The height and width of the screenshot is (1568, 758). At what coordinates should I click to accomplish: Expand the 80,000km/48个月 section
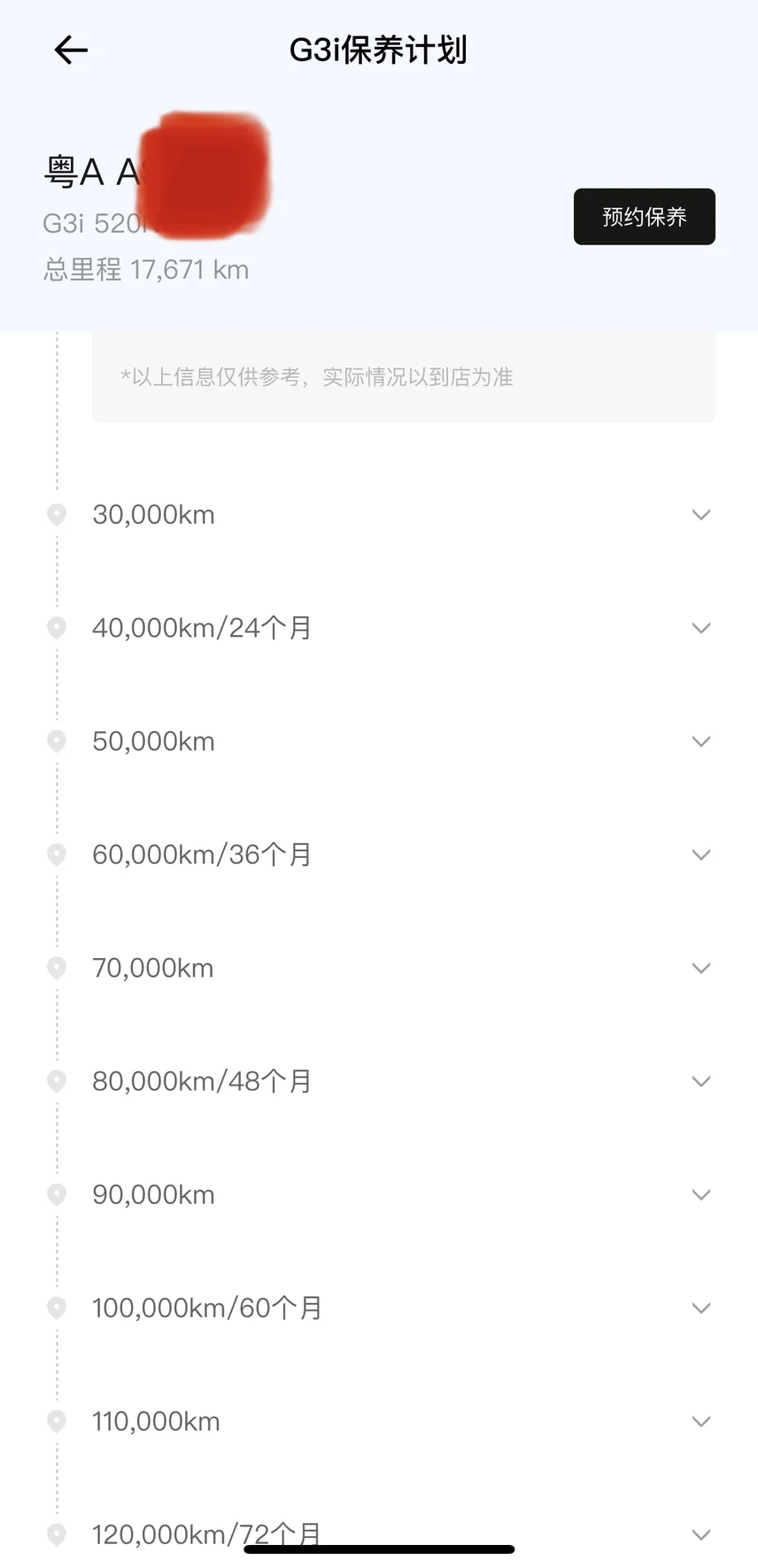379,1081
